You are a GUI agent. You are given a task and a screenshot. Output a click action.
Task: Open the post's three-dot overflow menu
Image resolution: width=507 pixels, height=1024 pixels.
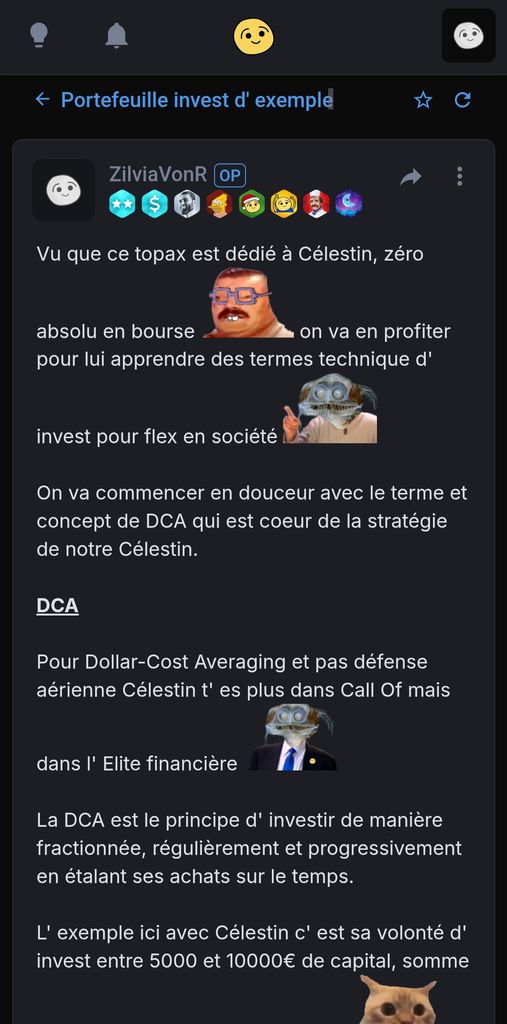pos(460,176)
